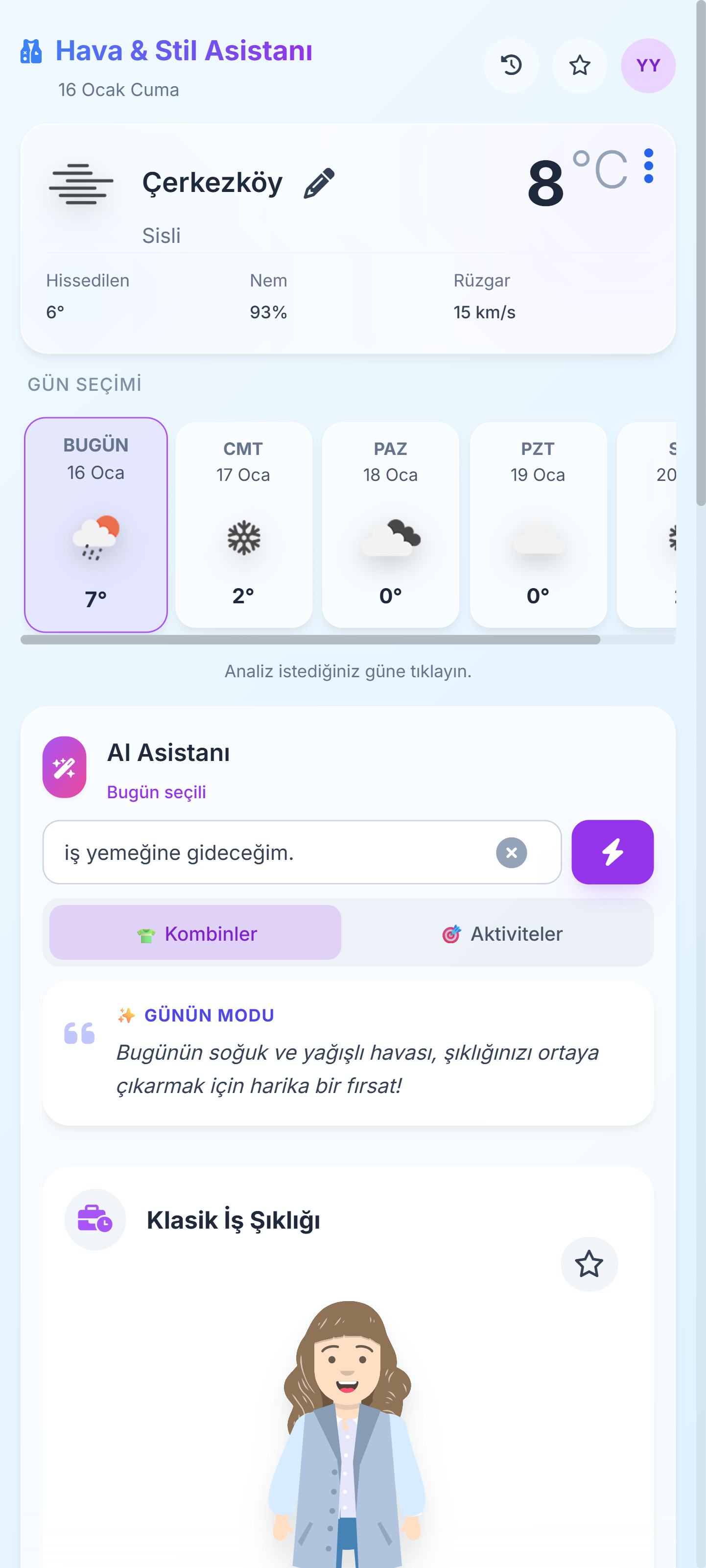Screen dimensions: 706x1568
Task: Open the history panel via clock icon
Action: (511, 65)
